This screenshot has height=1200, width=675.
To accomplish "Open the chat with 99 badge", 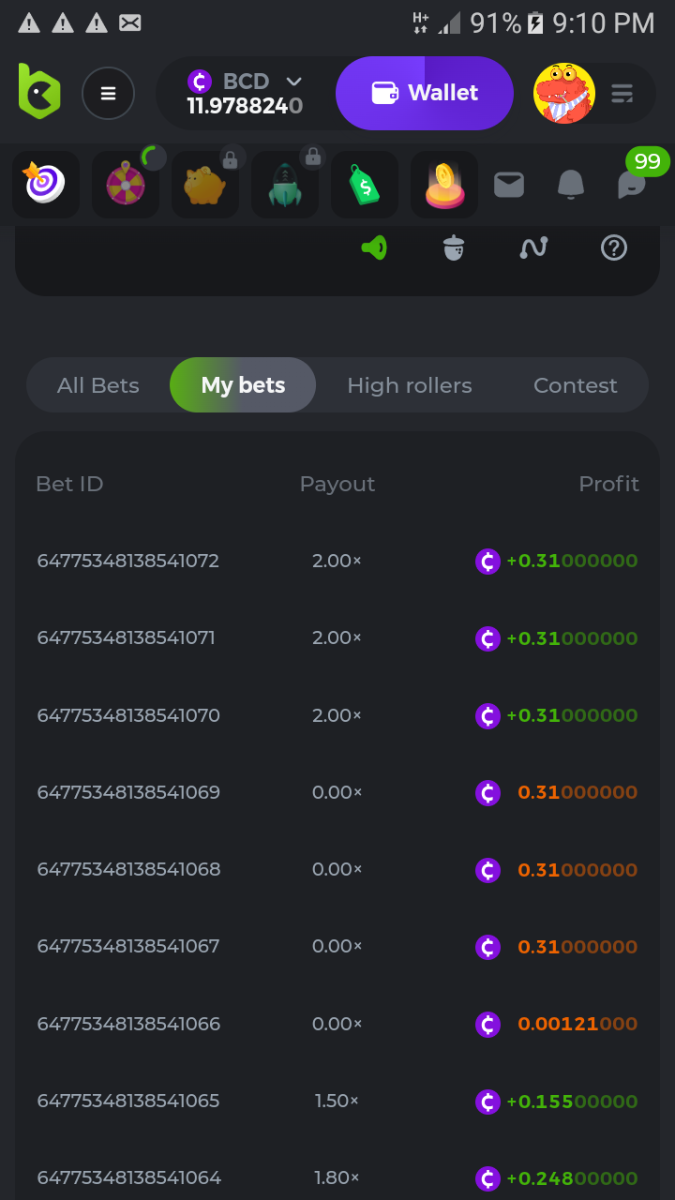I will (x=632, y=183).
